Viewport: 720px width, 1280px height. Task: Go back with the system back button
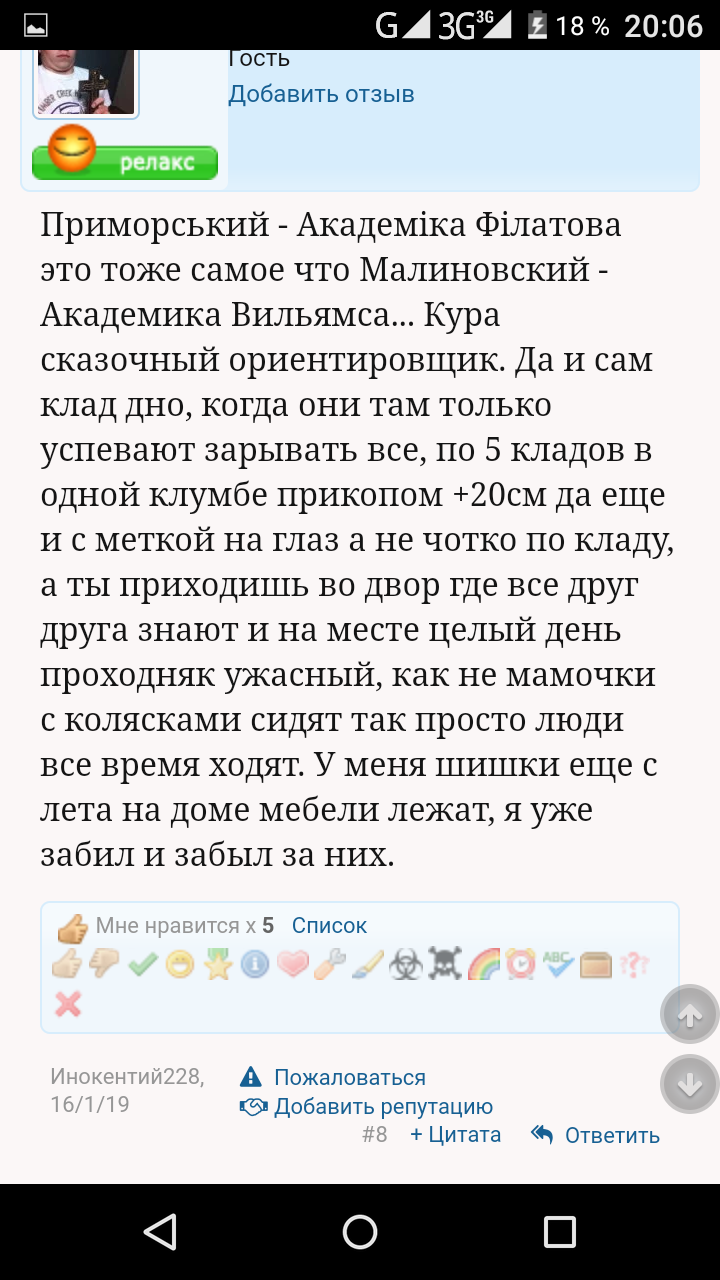click(x=160, y=1232)
